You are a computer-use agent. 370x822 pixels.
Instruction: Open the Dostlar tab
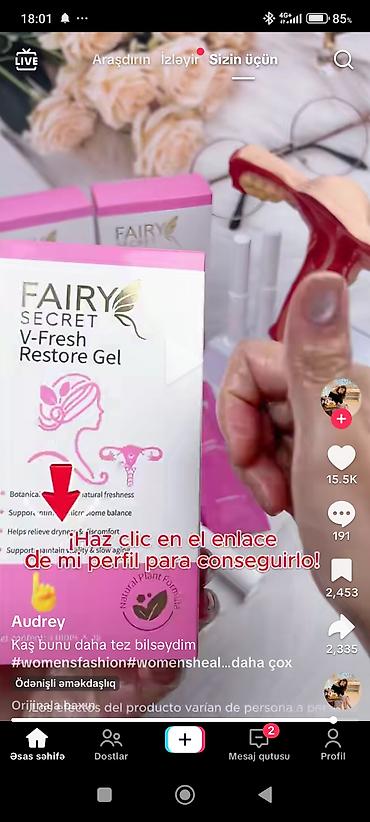(111, 744)
